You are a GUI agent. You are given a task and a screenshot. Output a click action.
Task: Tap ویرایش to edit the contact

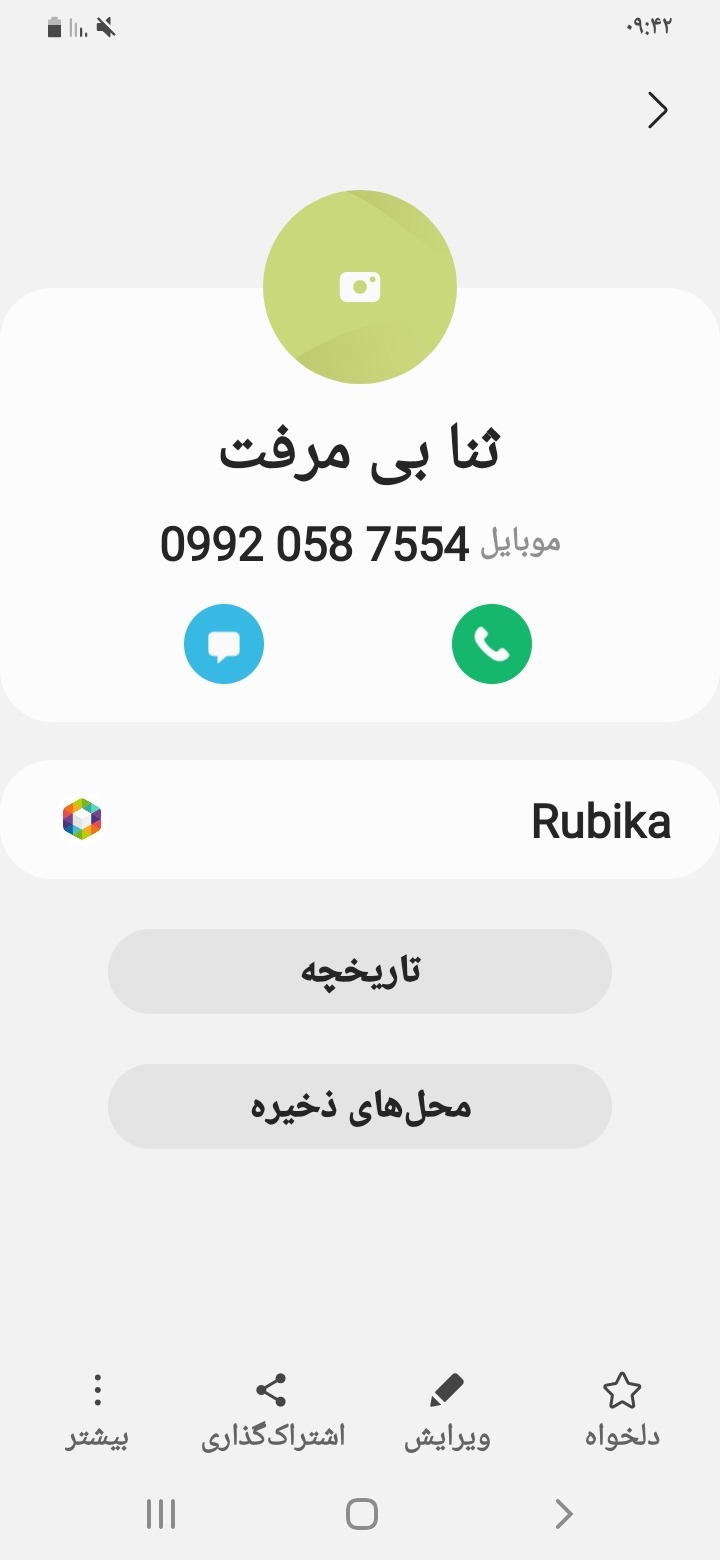(x=447, y=1412)
